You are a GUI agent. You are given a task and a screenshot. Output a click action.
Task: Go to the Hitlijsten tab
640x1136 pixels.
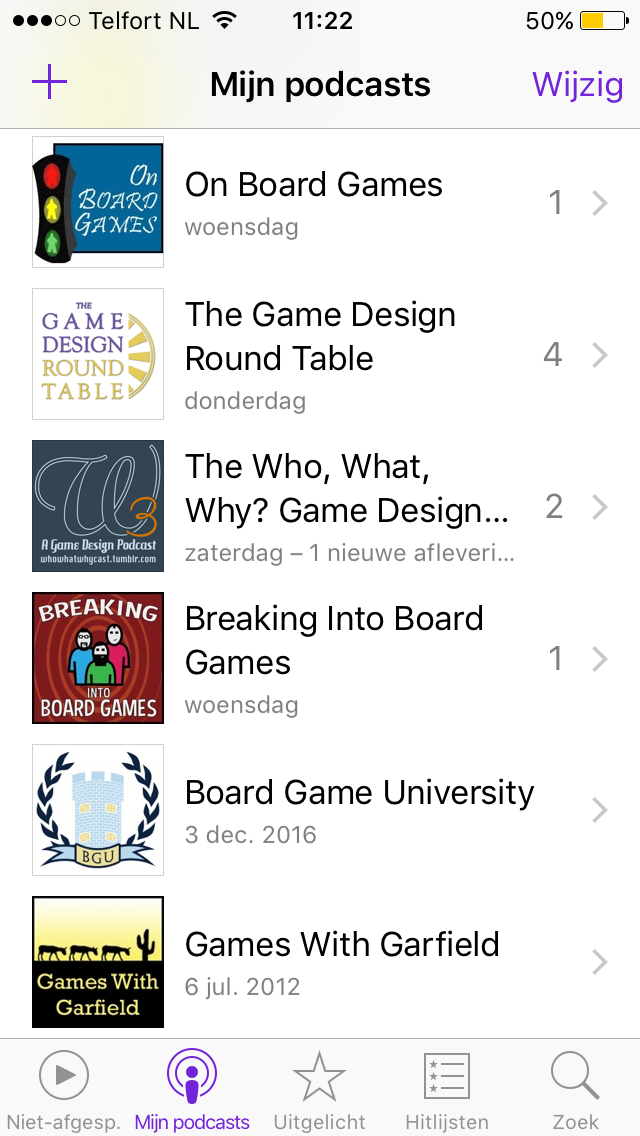tap(447, 1089)
